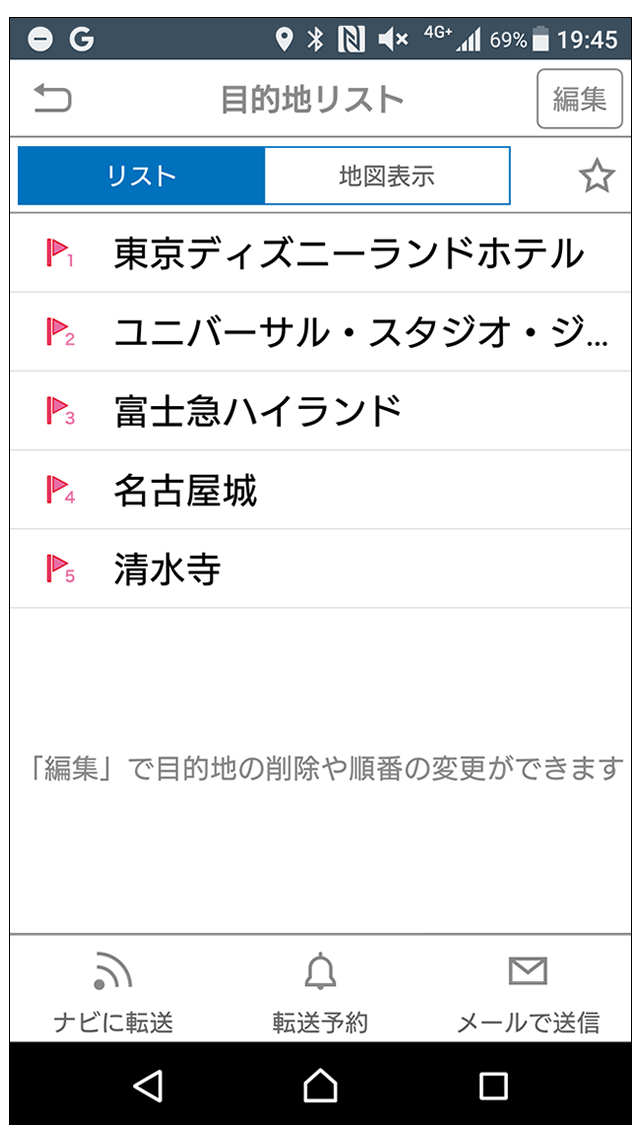Tap the 編集 edit button
The width and height of the screenshot is (643, 1143).
(579, 99)
